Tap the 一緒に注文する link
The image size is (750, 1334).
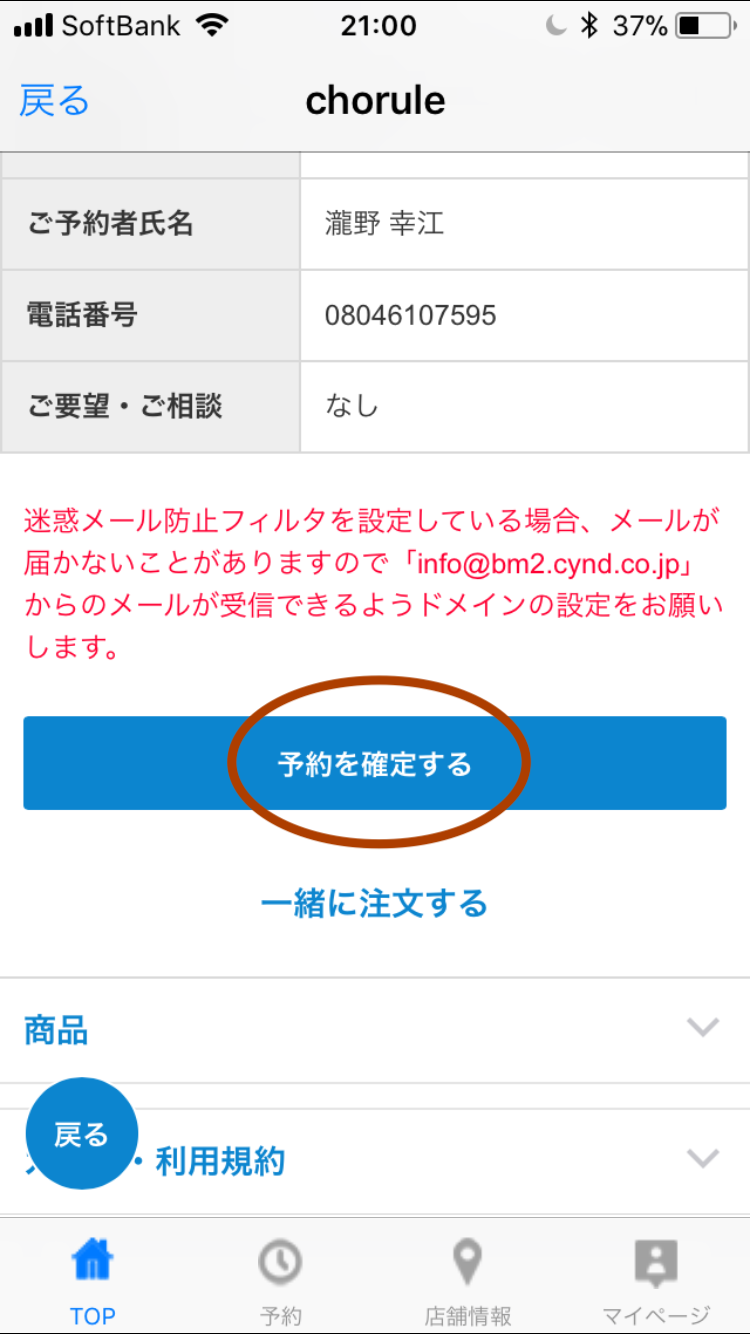coord(374,903)
